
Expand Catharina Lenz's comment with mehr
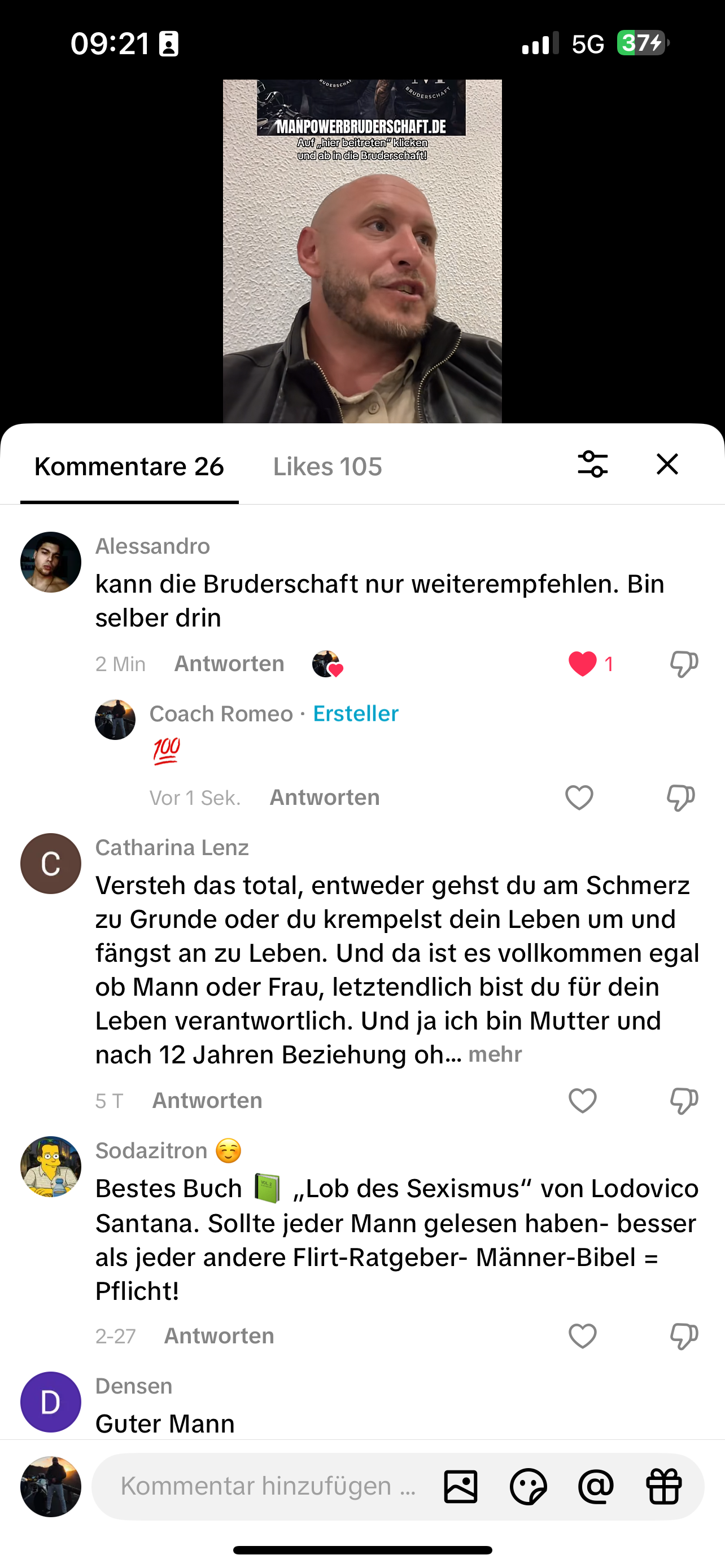[x=495, y=1054]
